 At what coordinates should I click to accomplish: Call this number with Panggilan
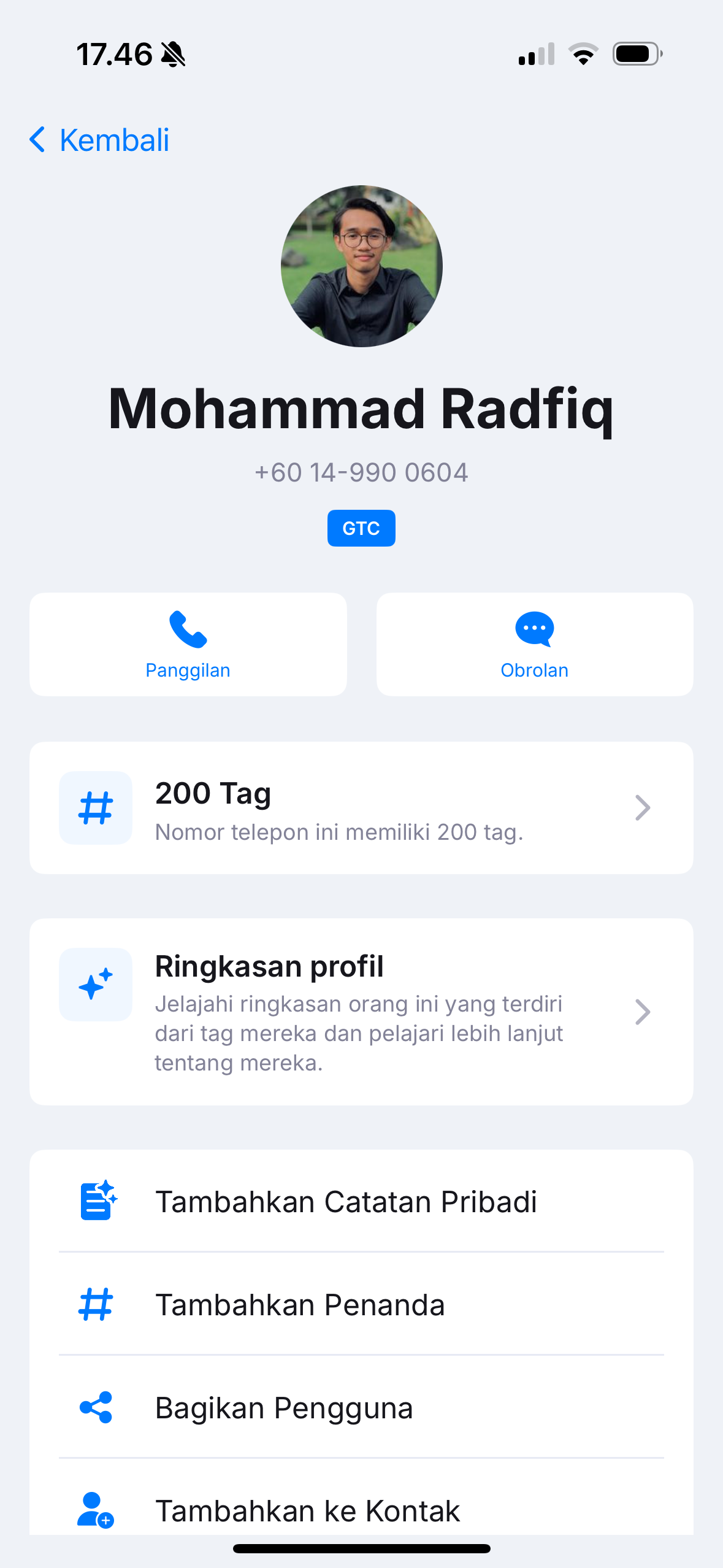point(188,644)
